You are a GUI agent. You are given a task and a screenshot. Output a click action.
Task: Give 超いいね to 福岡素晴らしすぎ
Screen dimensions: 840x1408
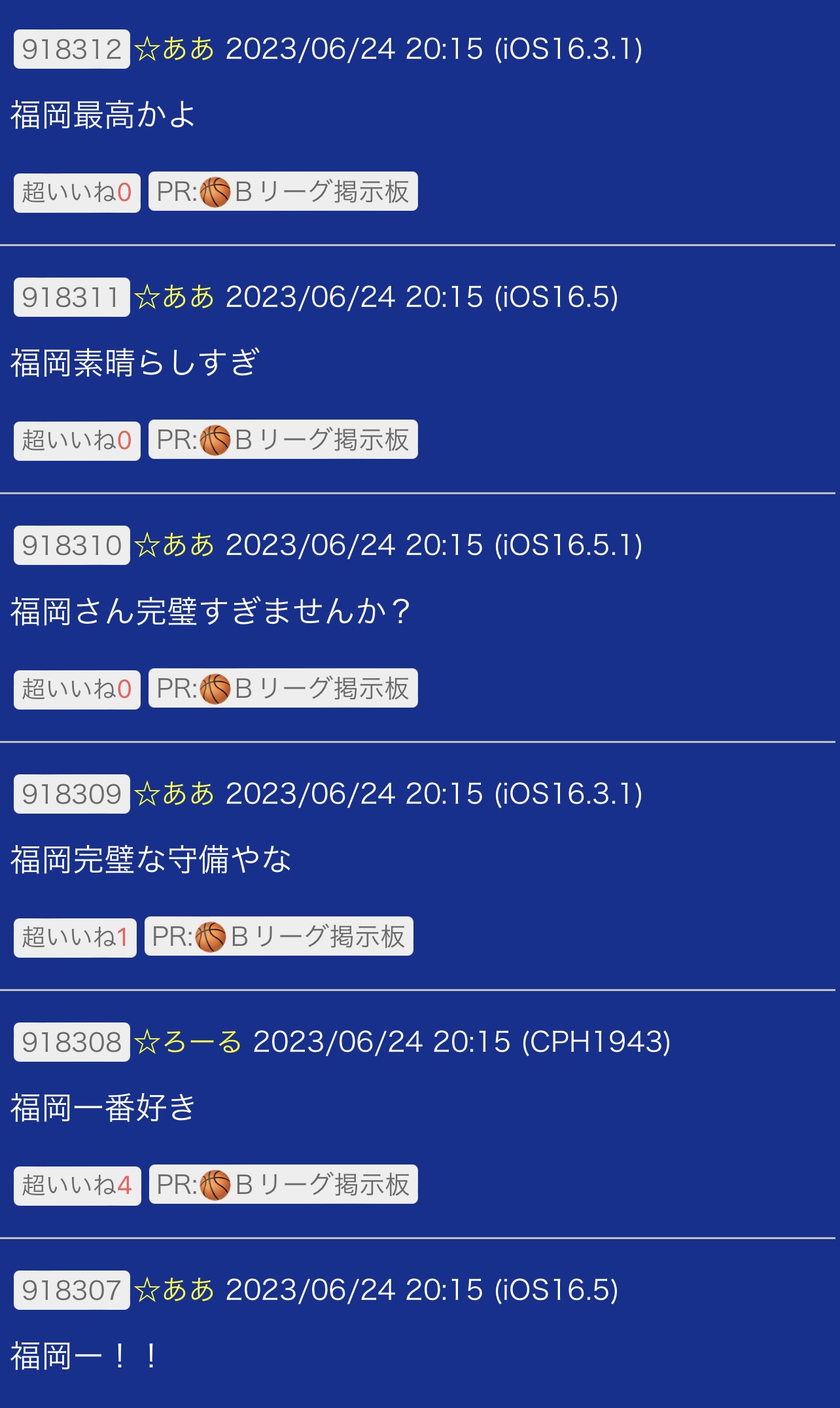coord(77,441)
